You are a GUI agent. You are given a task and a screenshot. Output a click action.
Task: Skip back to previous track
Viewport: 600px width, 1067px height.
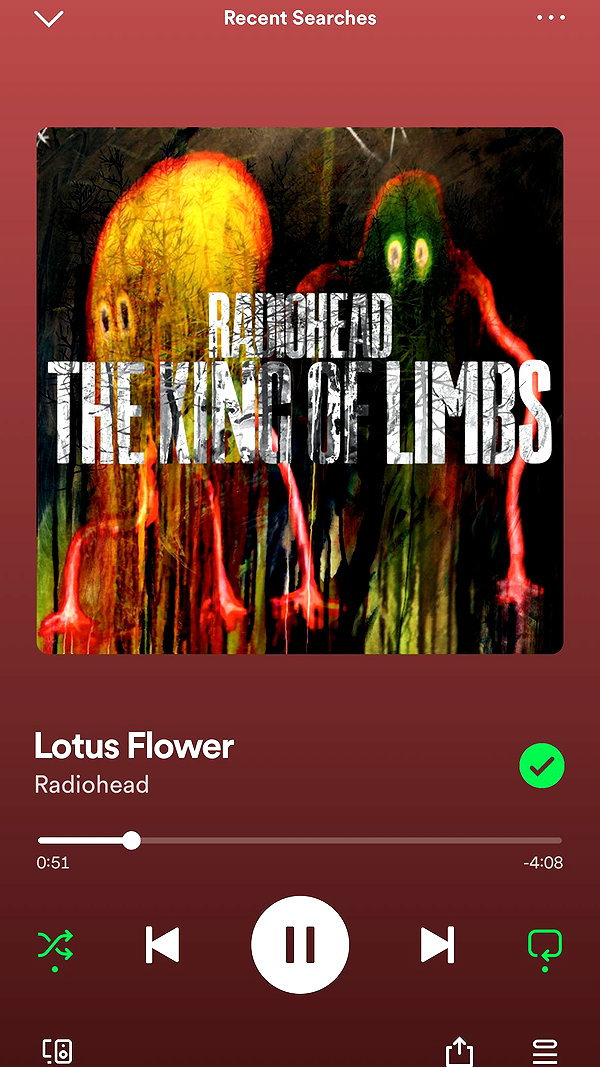click(163, 945)
